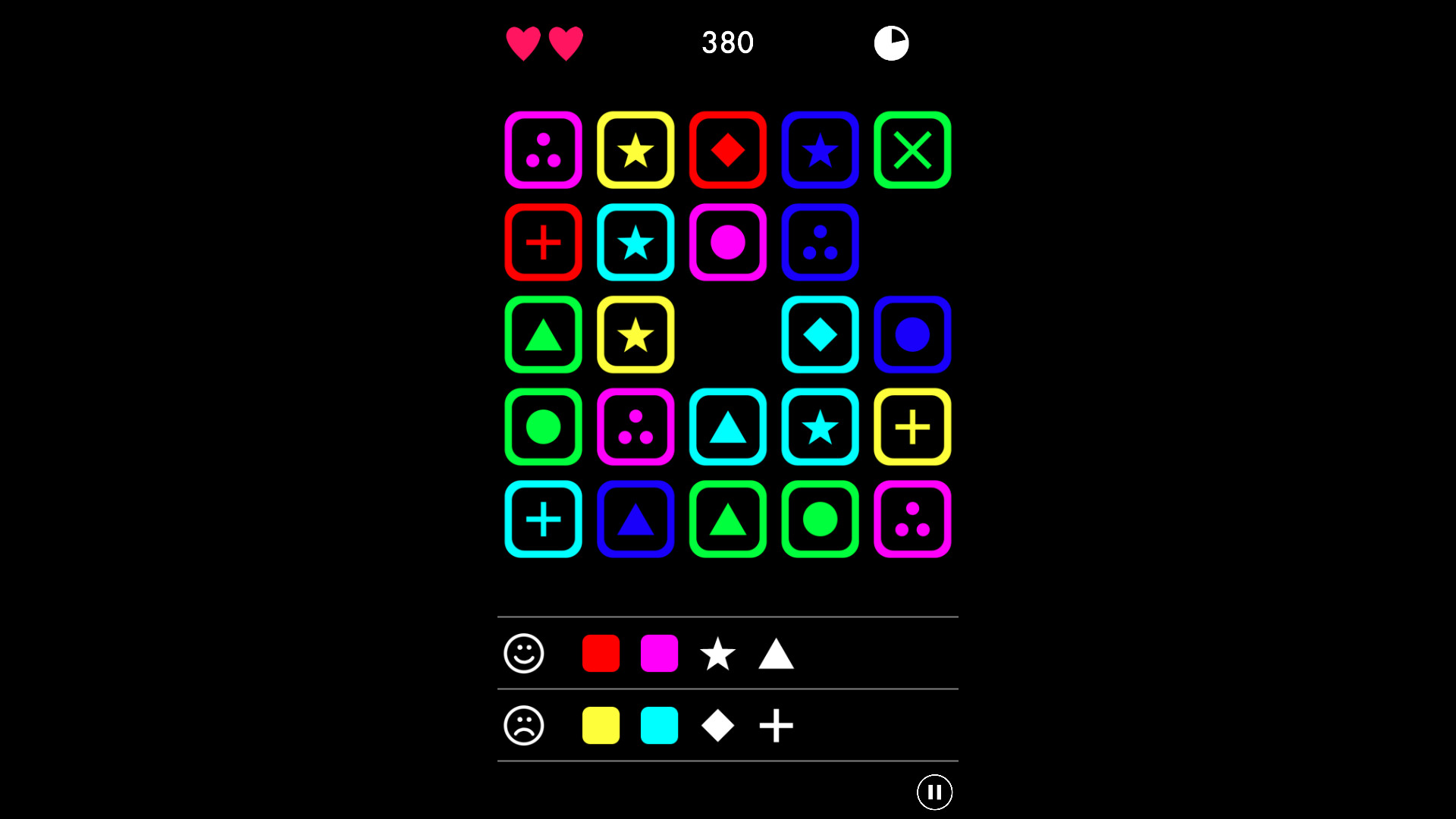Screen dimensions: 1456x819
Task: Tap the red diamond tile
Action: point(728,150)
